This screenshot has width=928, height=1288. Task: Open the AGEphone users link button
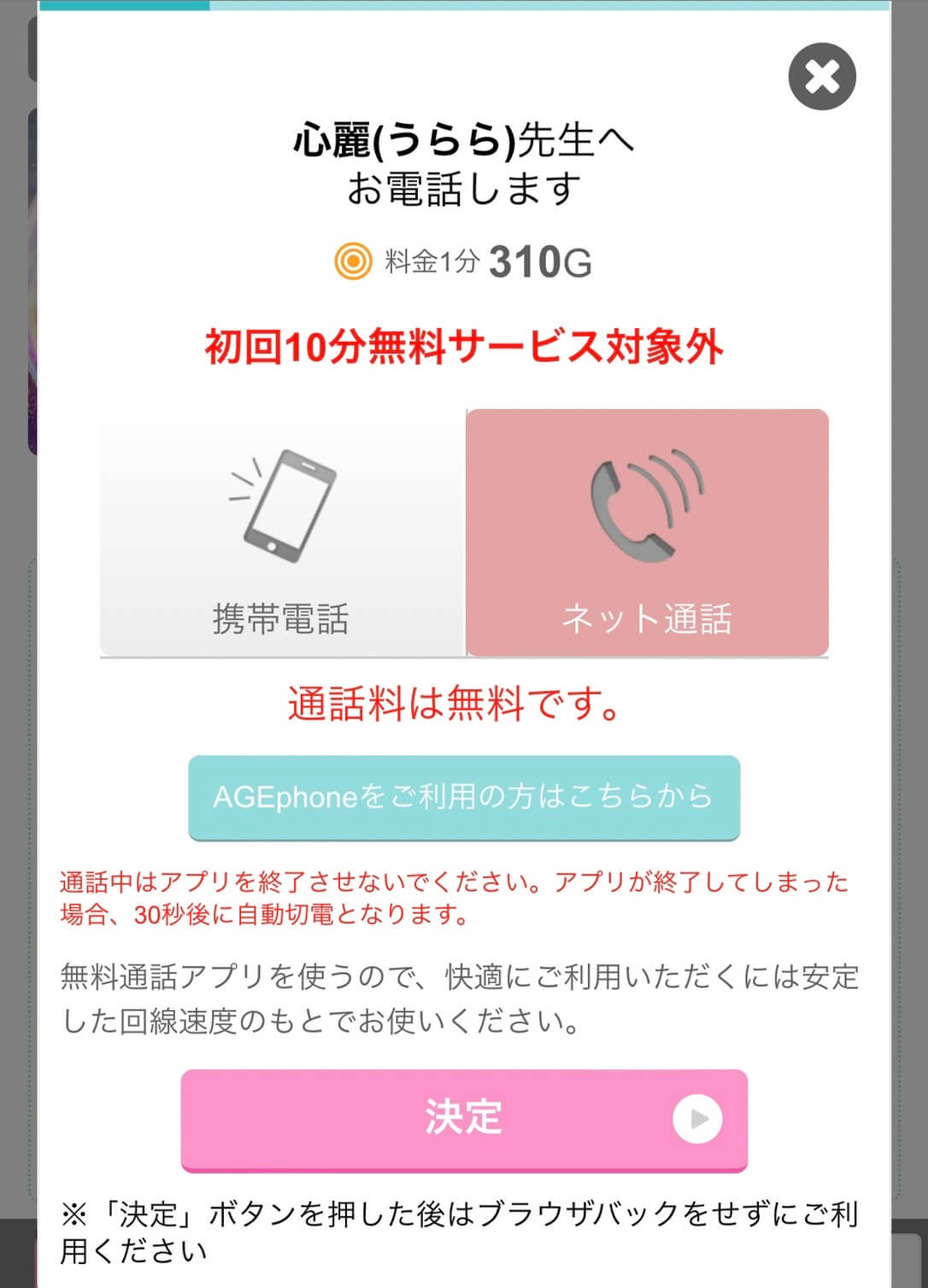[464, 797]
